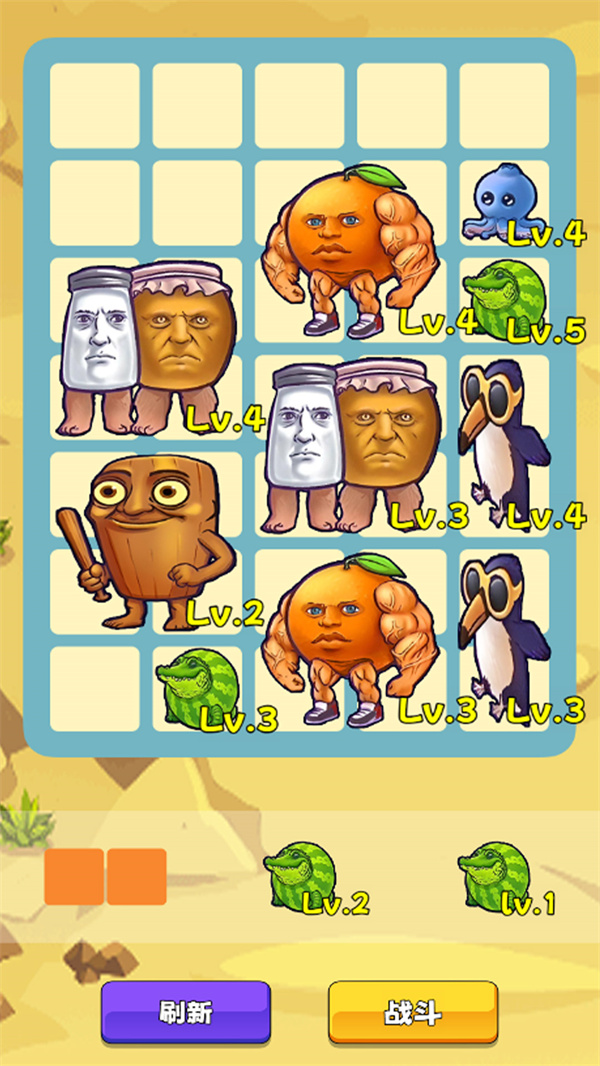
Task: Select the Lv.5 watermelon crocodile on the board
Action: [502, 299]
